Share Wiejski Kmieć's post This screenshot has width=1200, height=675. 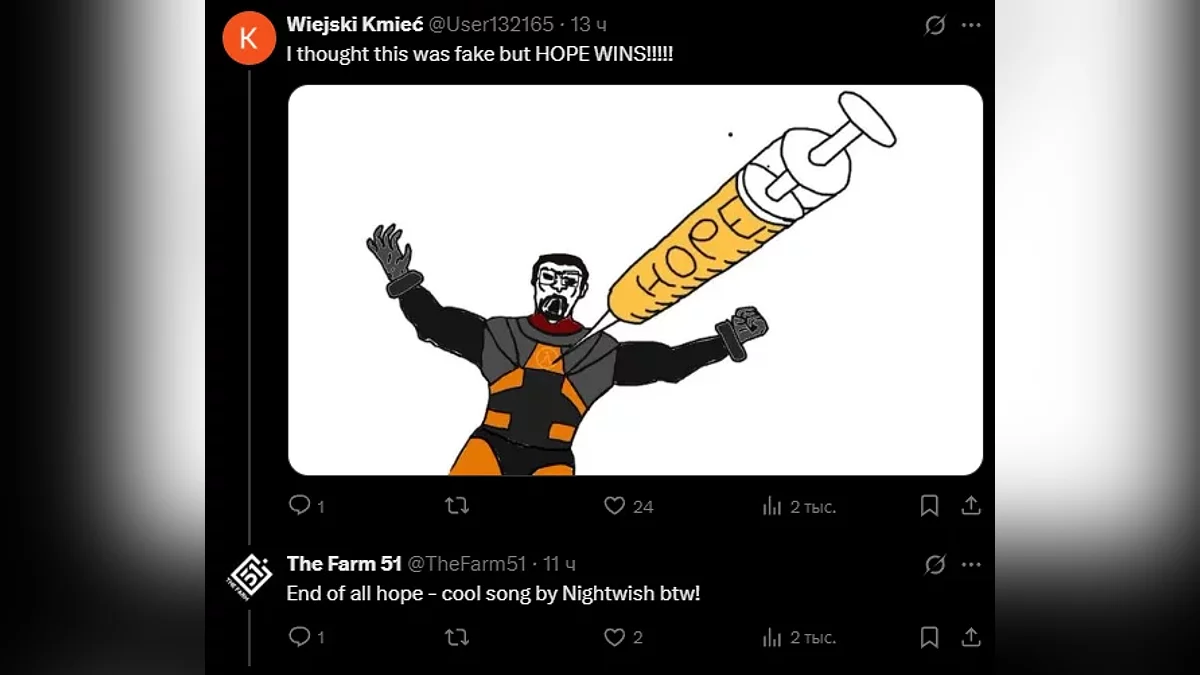point(971,506)
